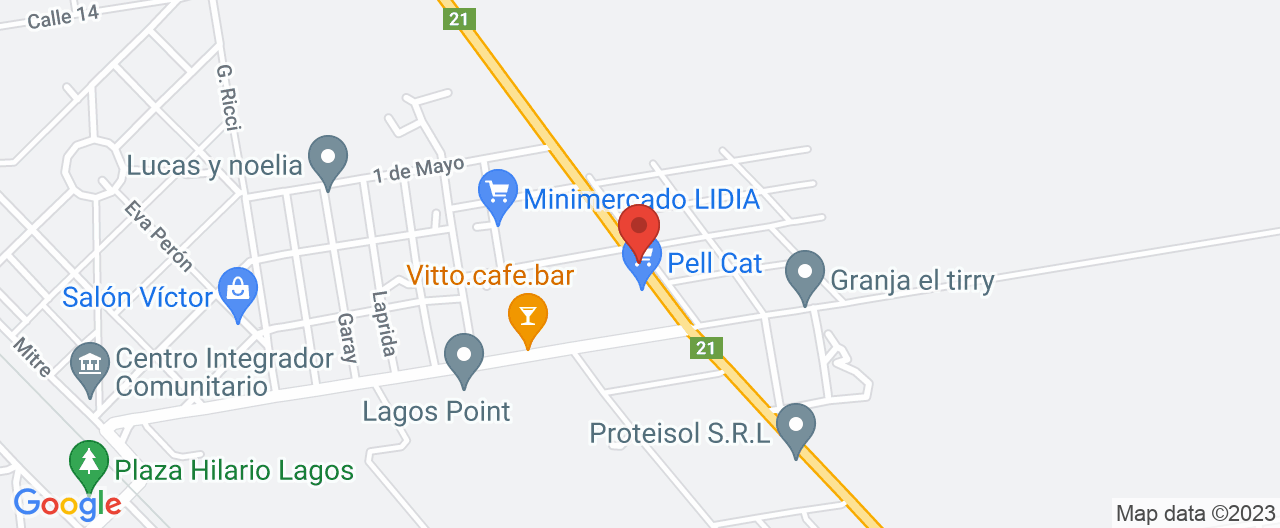The image size is (1280, 528).
Task: Tap the Granja el tirry marker
Action: (804, 273)
